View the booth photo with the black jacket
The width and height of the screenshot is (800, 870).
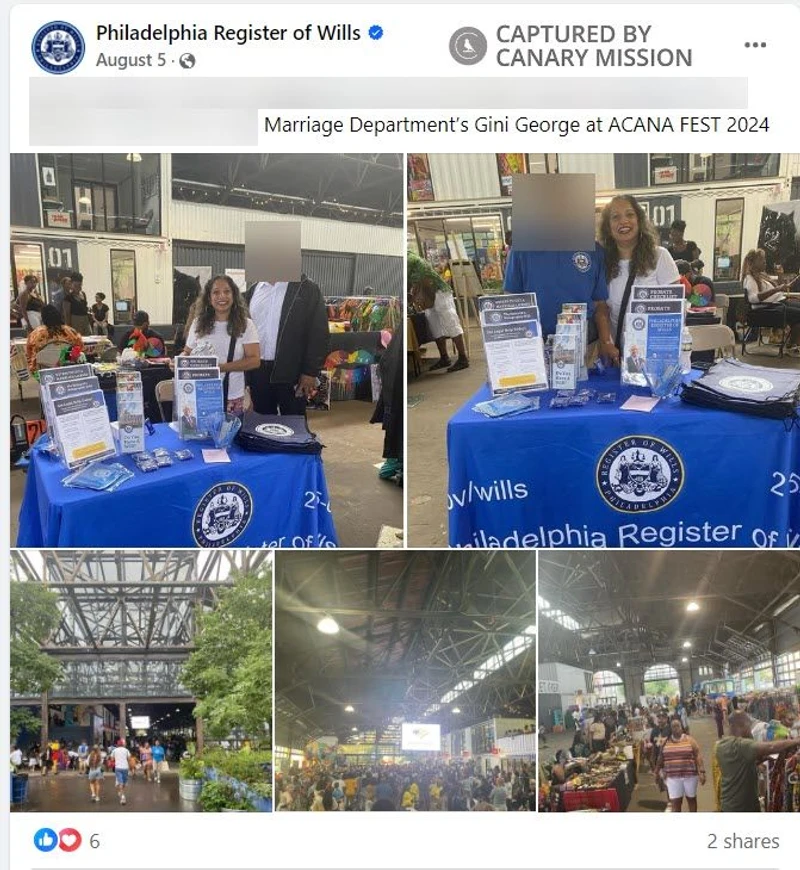pos(207,350)
